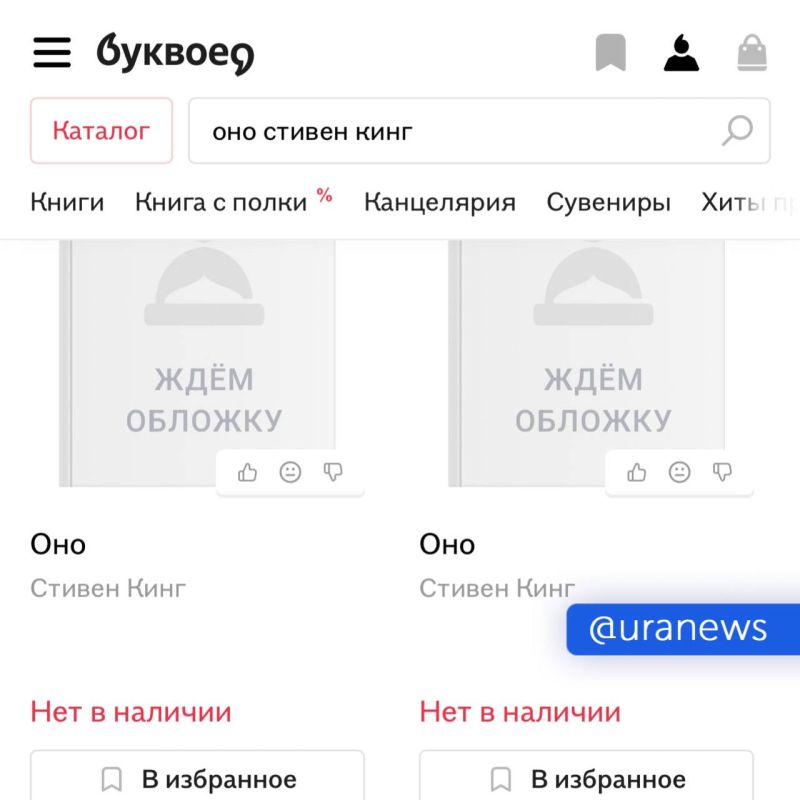Add the second Оно book to В избранное

(x=586, y=778)
